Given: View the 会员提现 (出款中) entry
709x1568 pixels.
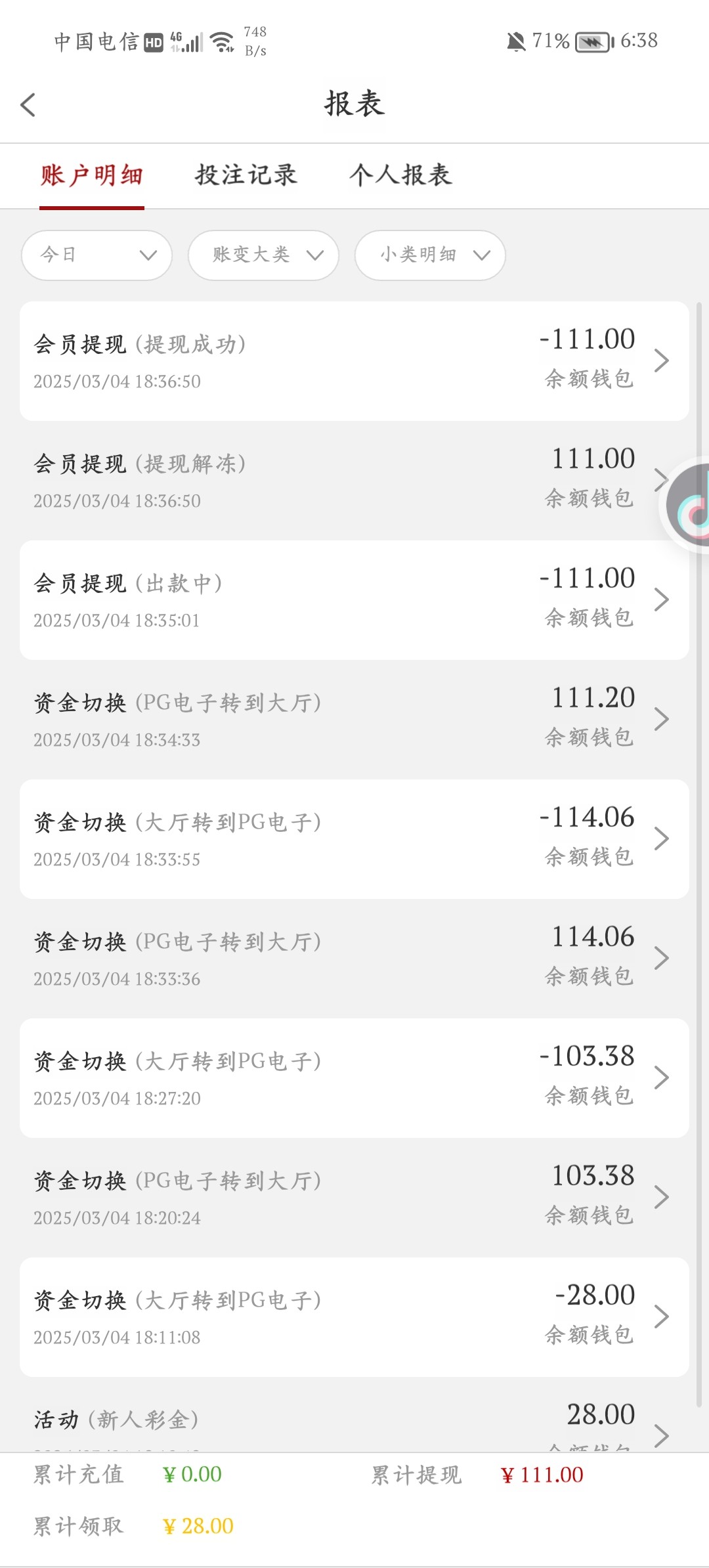Looking at the screenshot, I should coord(354,600).
